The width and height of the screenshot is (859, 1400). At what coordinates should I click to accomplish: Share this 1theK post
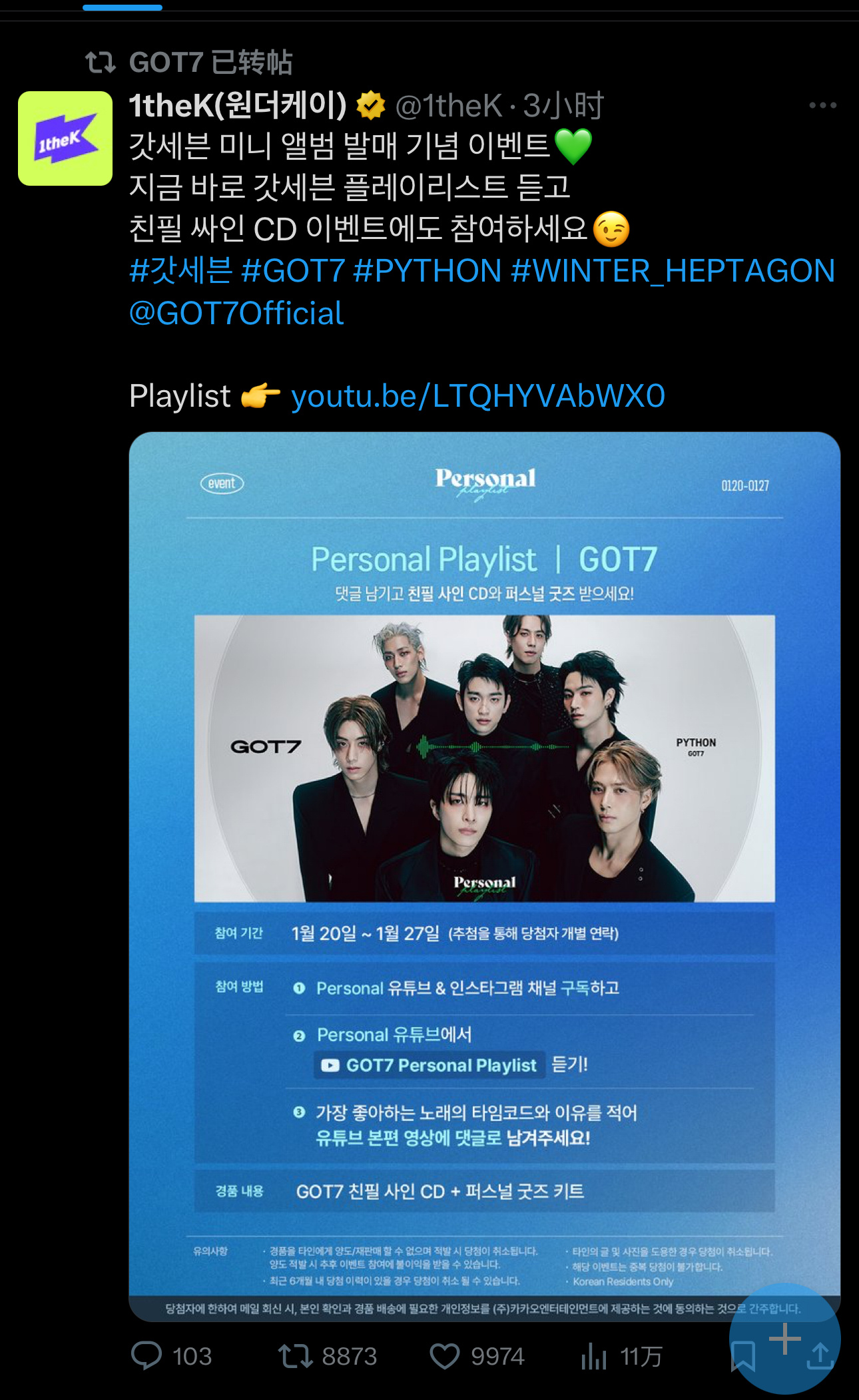point(820,1356)
